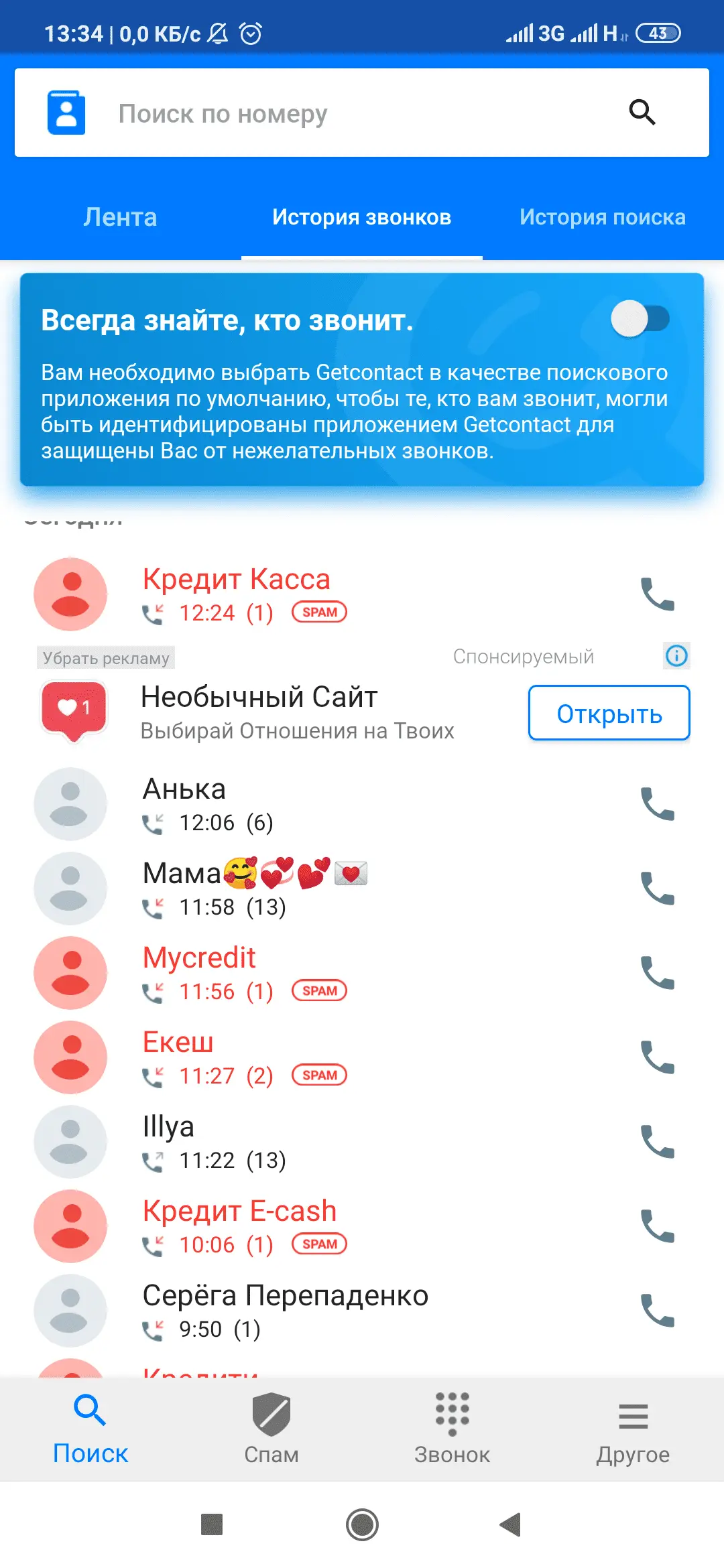724x1568 pixels.
Task: Tap 'Убрать рекламу' link
Action: [106, 658]
